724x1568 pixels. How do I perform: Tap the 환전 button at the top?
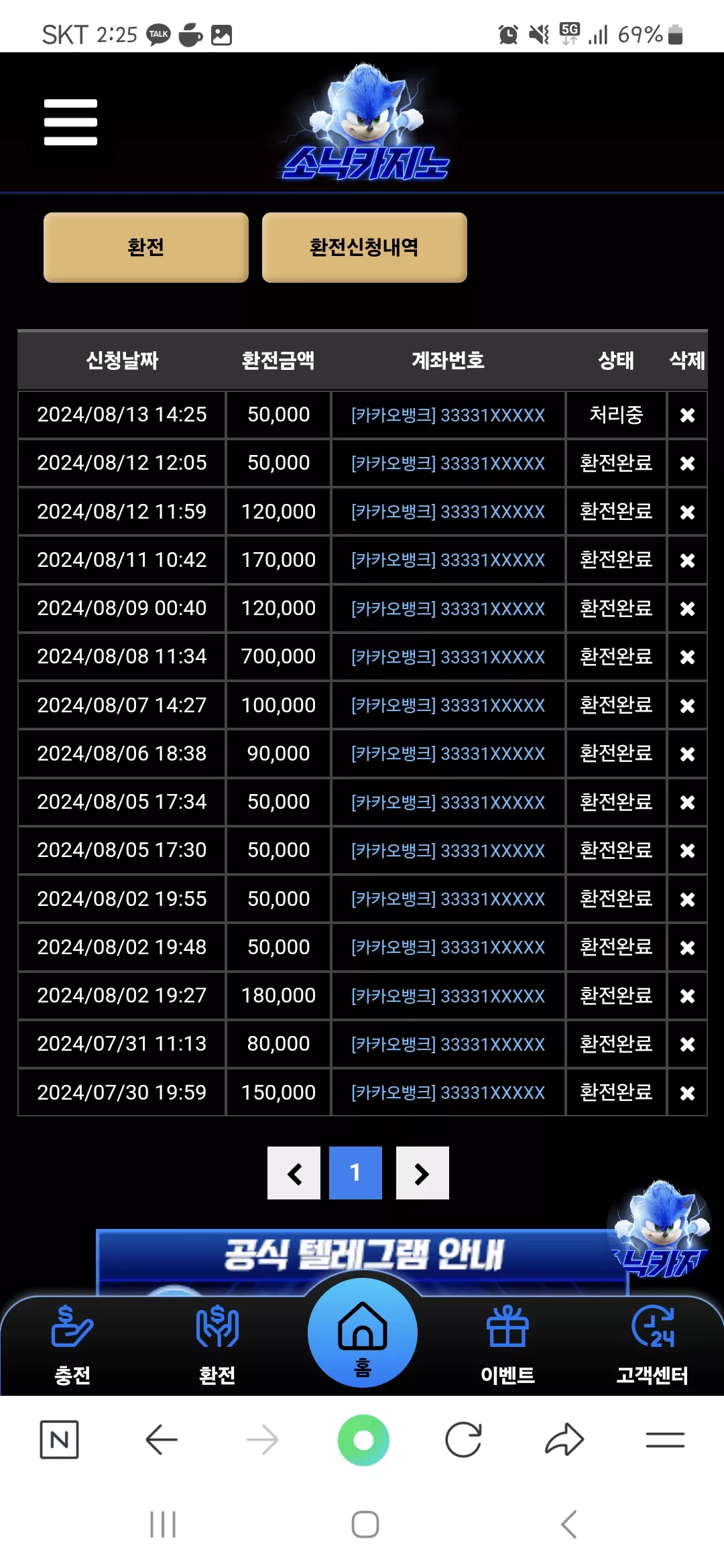coord(146,247)
